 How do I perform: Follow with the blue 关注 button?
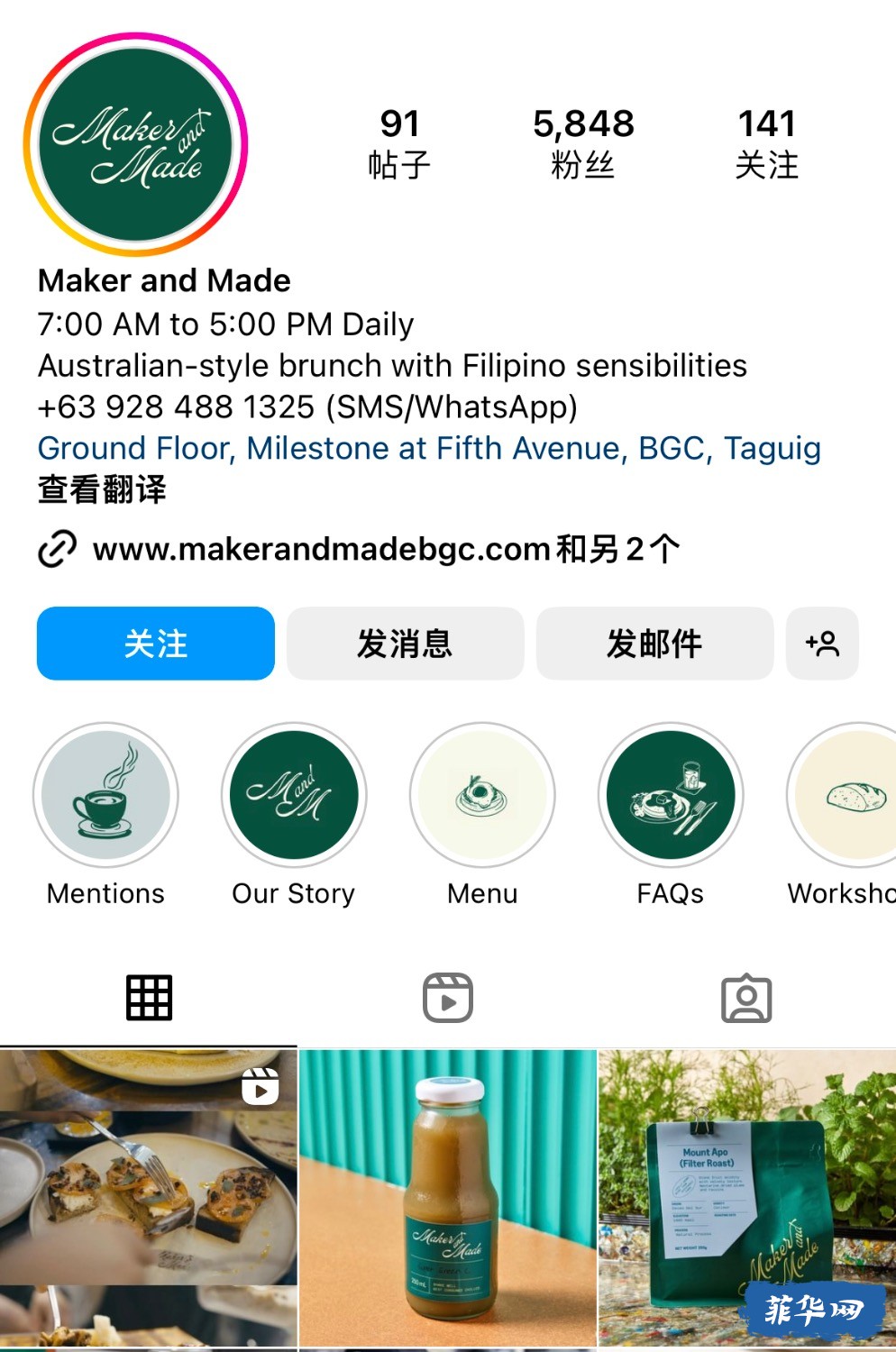[x=155, y=643]
